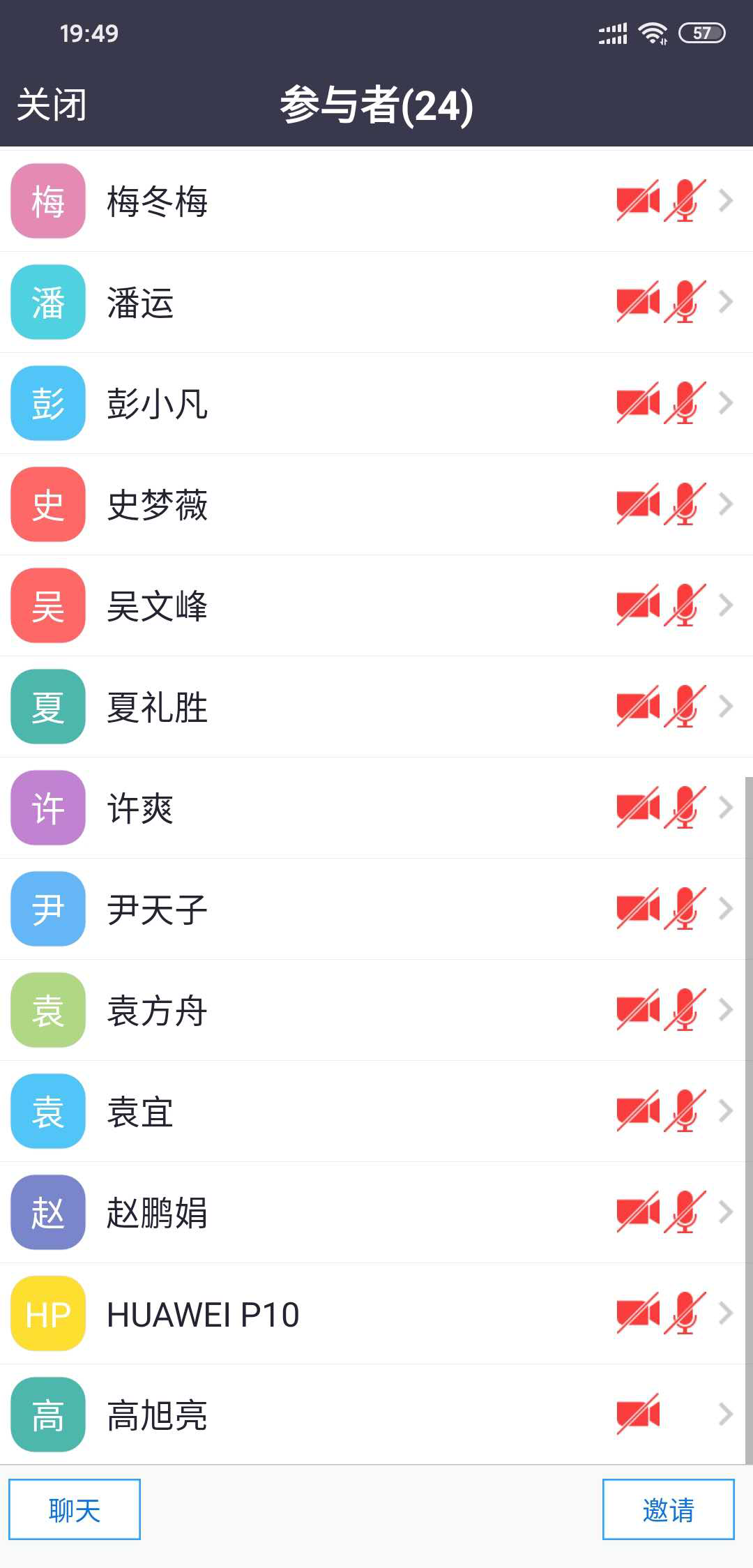Open participant 彭小凡's row

point(376,404)
